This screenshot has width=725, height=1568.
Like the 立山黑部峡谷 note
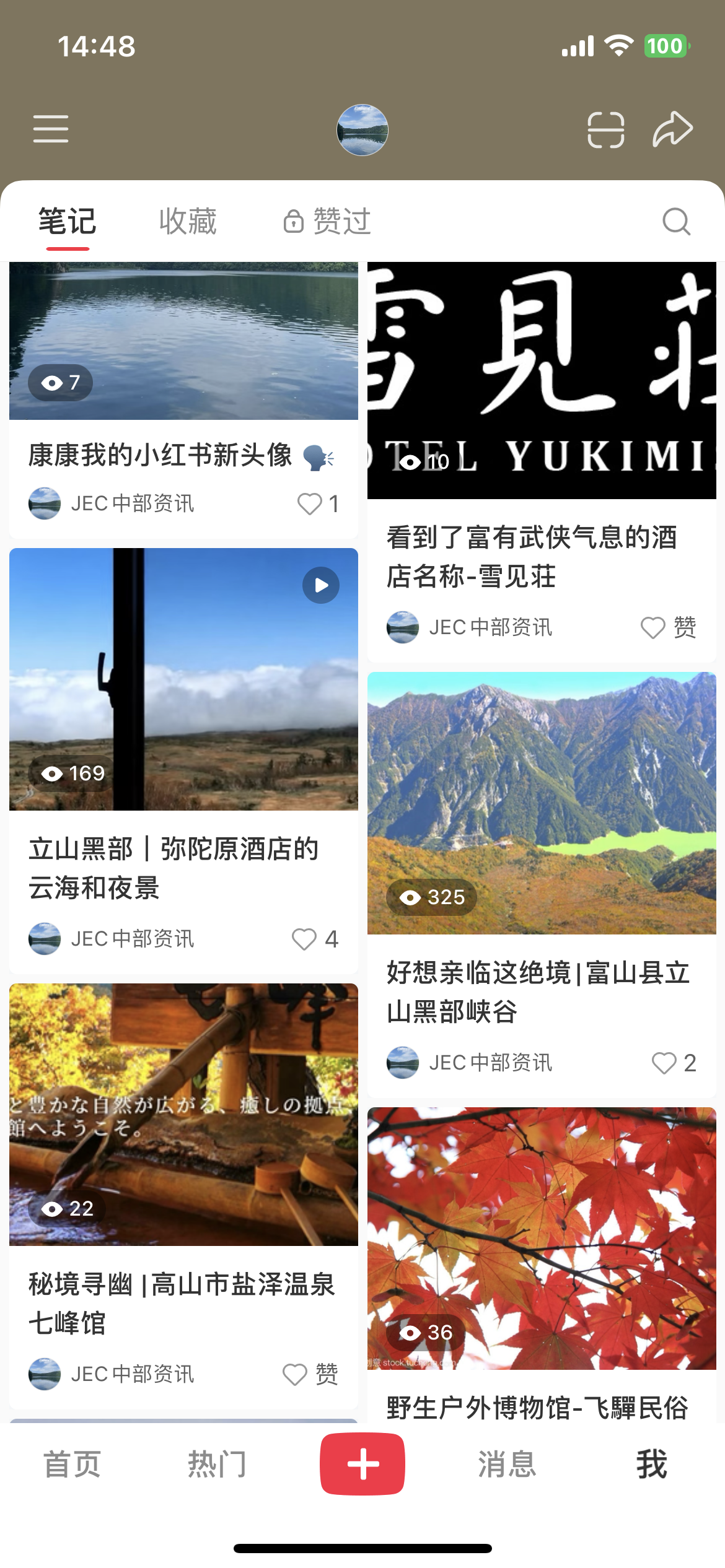pyautogui.click(x=664, y=1063)
